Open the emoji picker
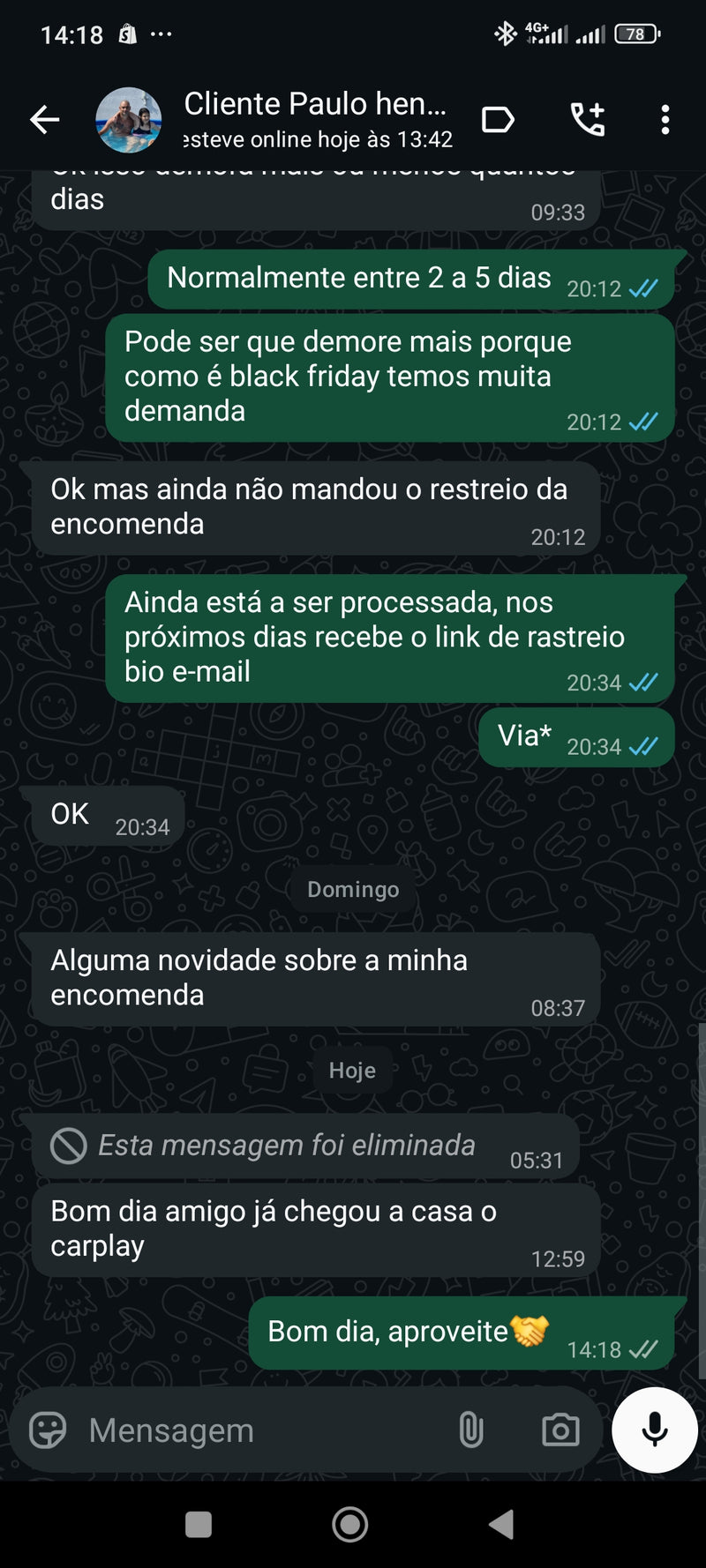This screenshot has height=1568, width=706. point(48,1430)
